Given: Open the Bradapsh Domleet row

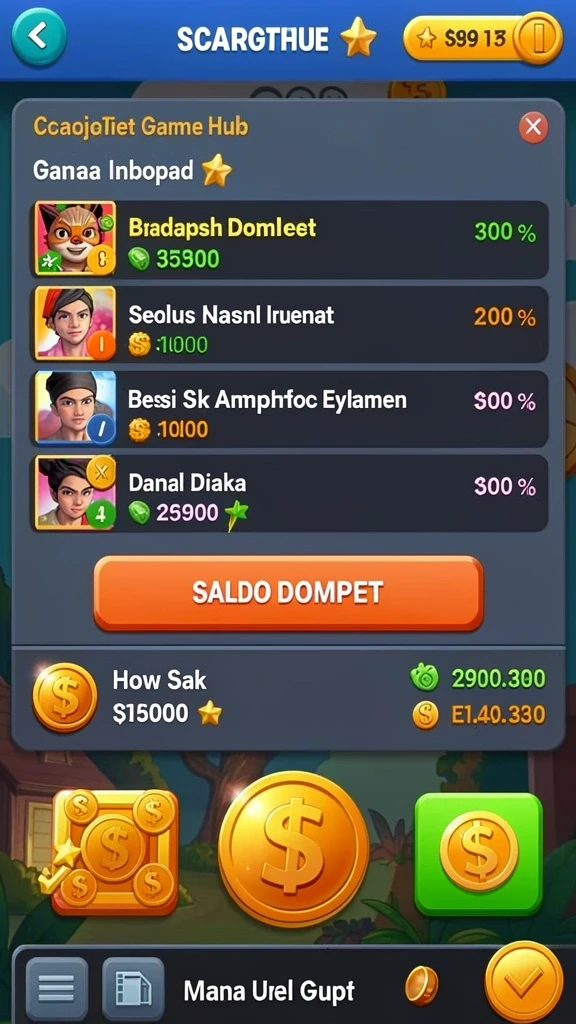Looking at the screenshot, I should coord(289,240).
